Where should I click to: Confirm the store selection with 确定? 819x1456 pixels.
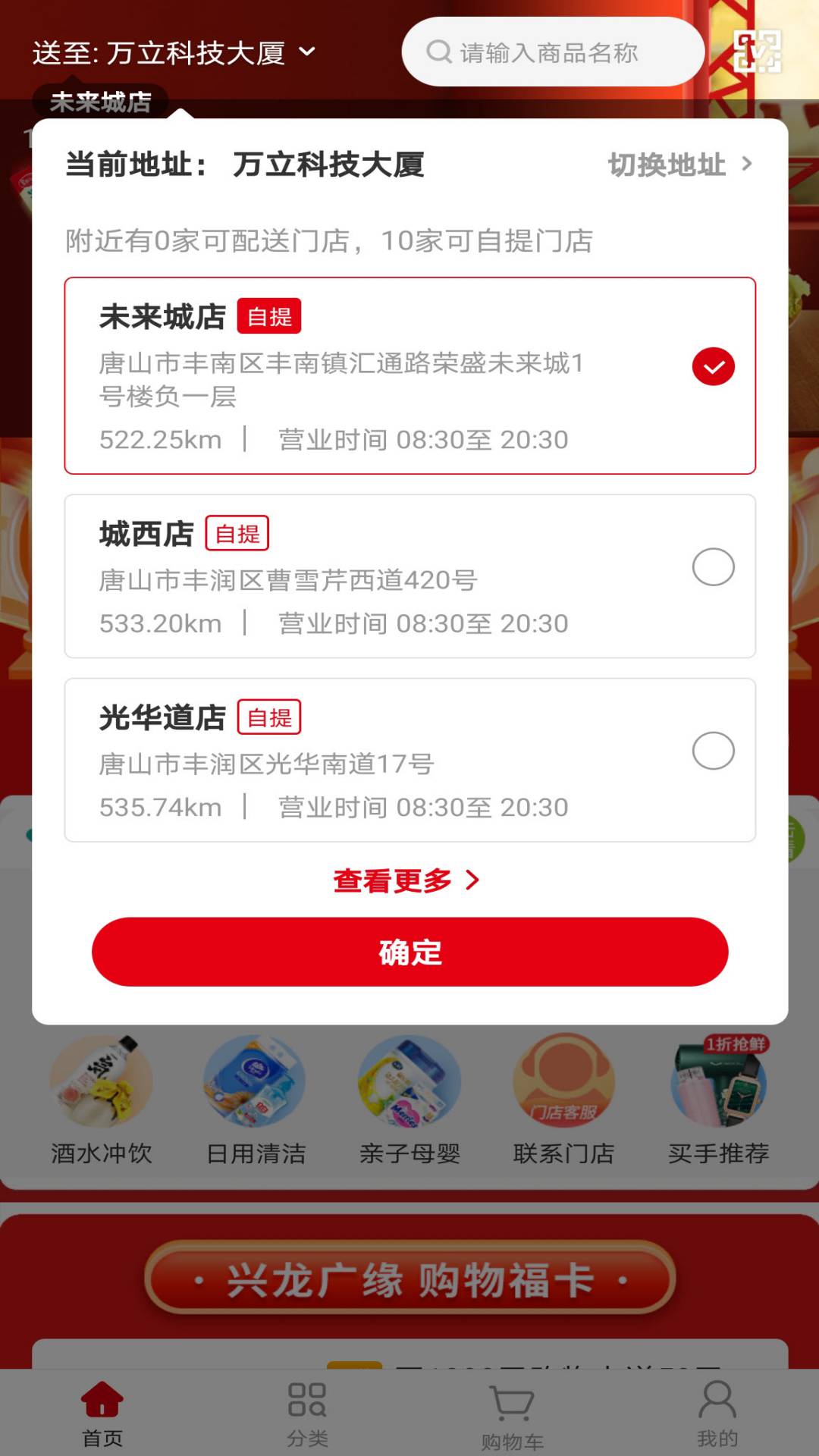[410, 952]
